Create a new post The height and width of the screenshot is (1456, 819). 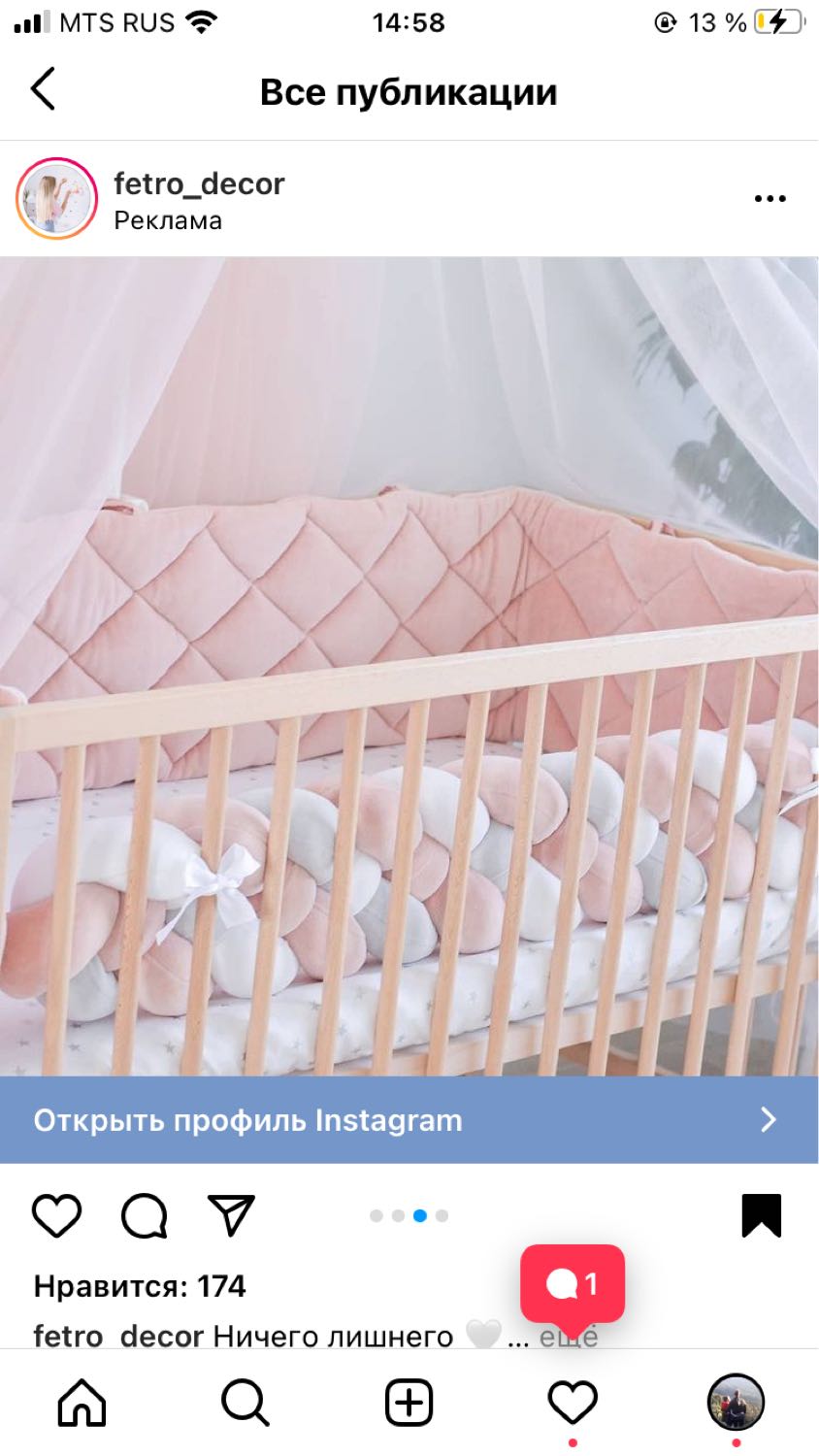coord(409,1403)
